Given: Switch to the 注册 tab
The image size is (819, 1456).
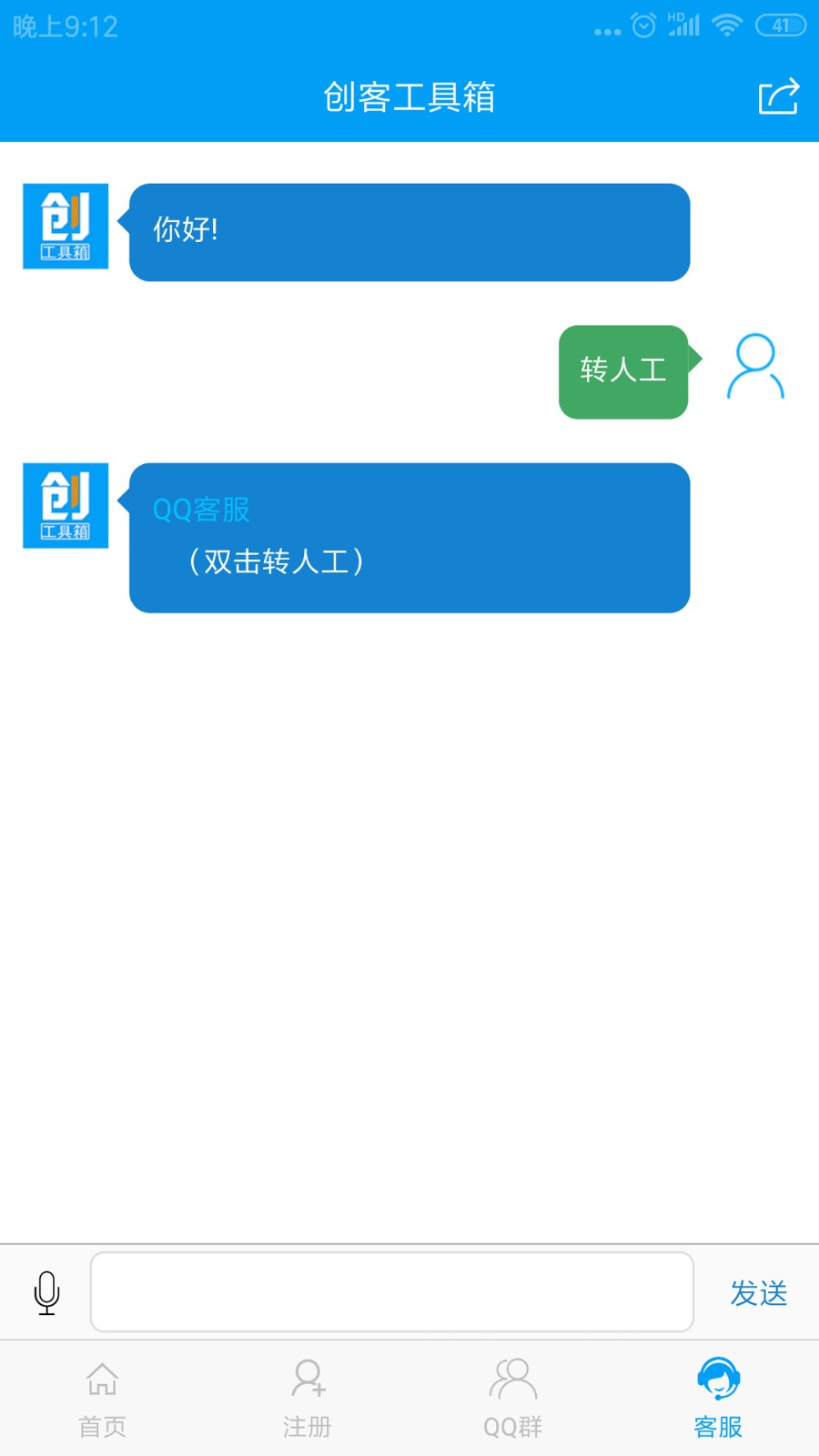Looking at the screenshot, I should click(x=307, y=1399).
